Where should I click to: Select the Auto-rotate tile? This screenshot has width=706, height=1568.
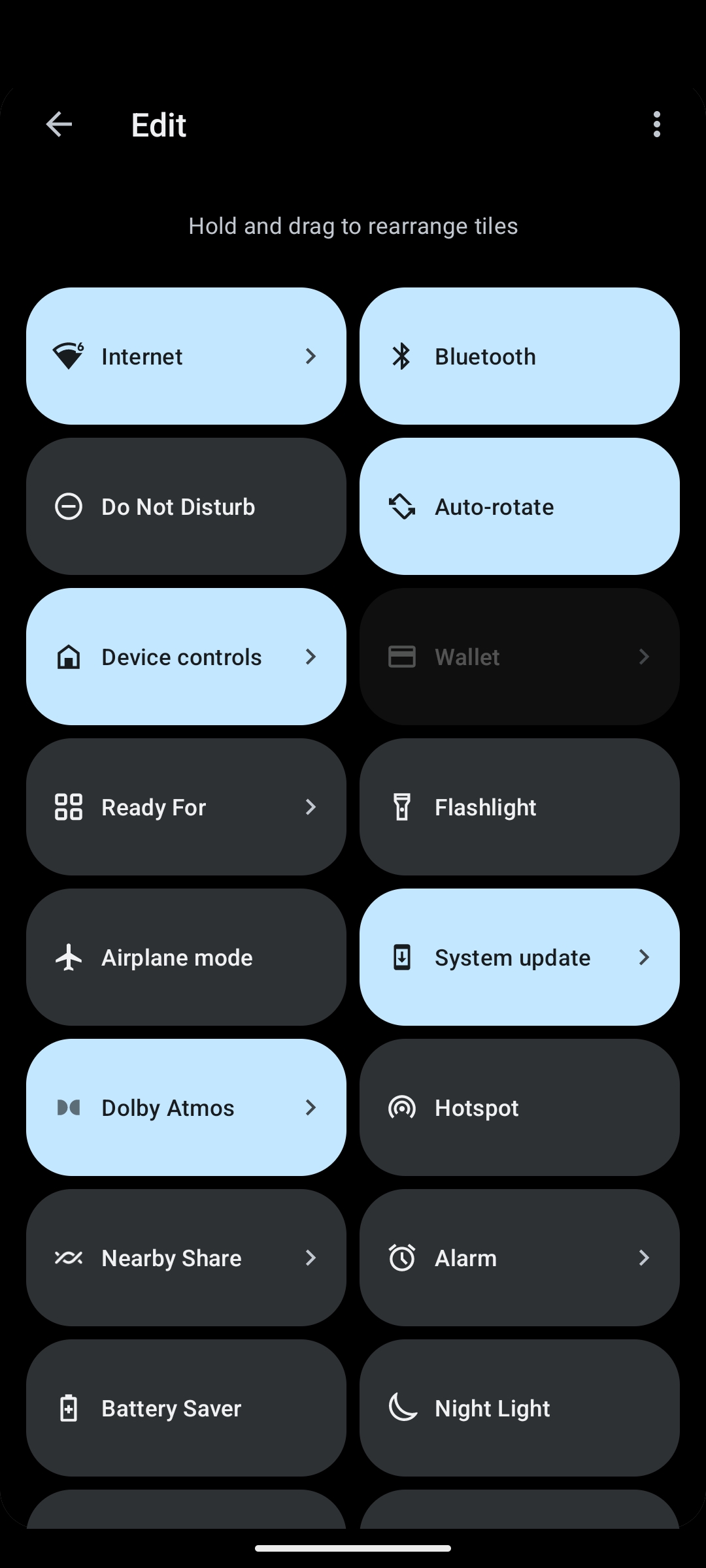520,506
